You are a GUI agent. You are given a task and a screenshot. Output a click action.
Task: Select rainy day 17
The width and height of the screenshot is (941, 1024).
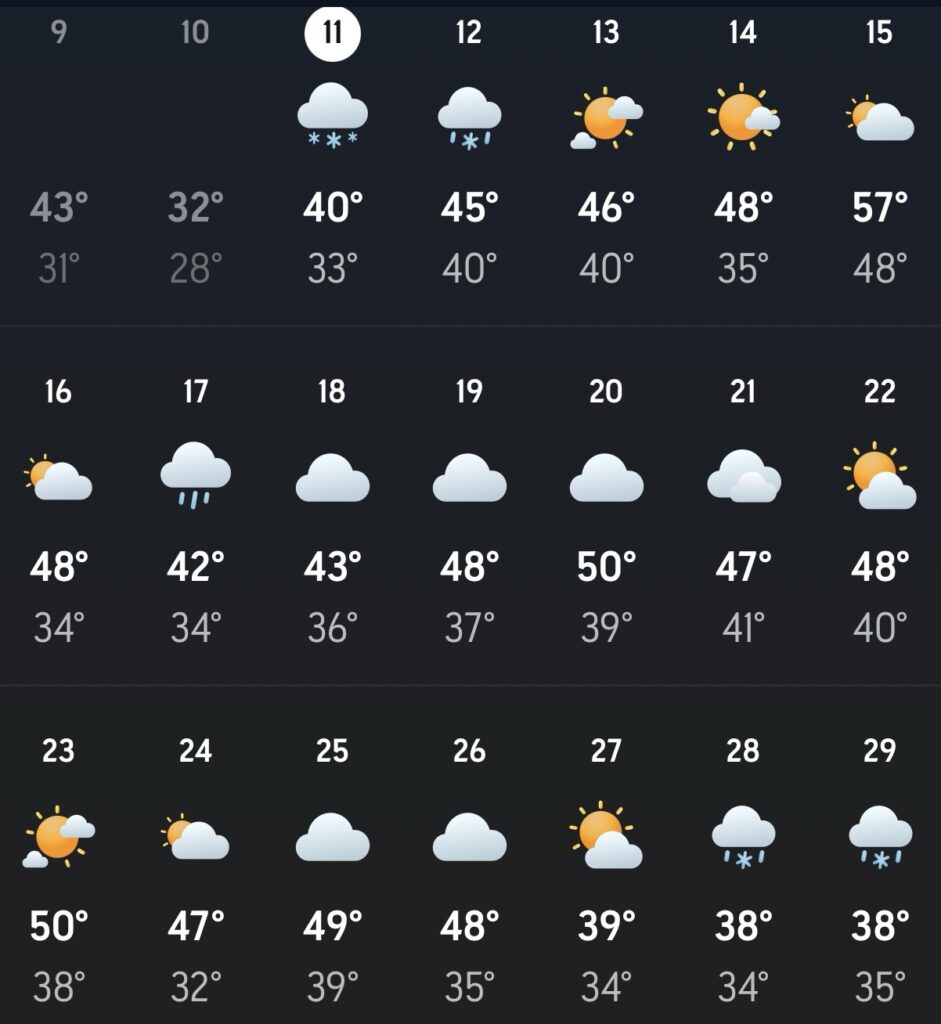(195, 508)
